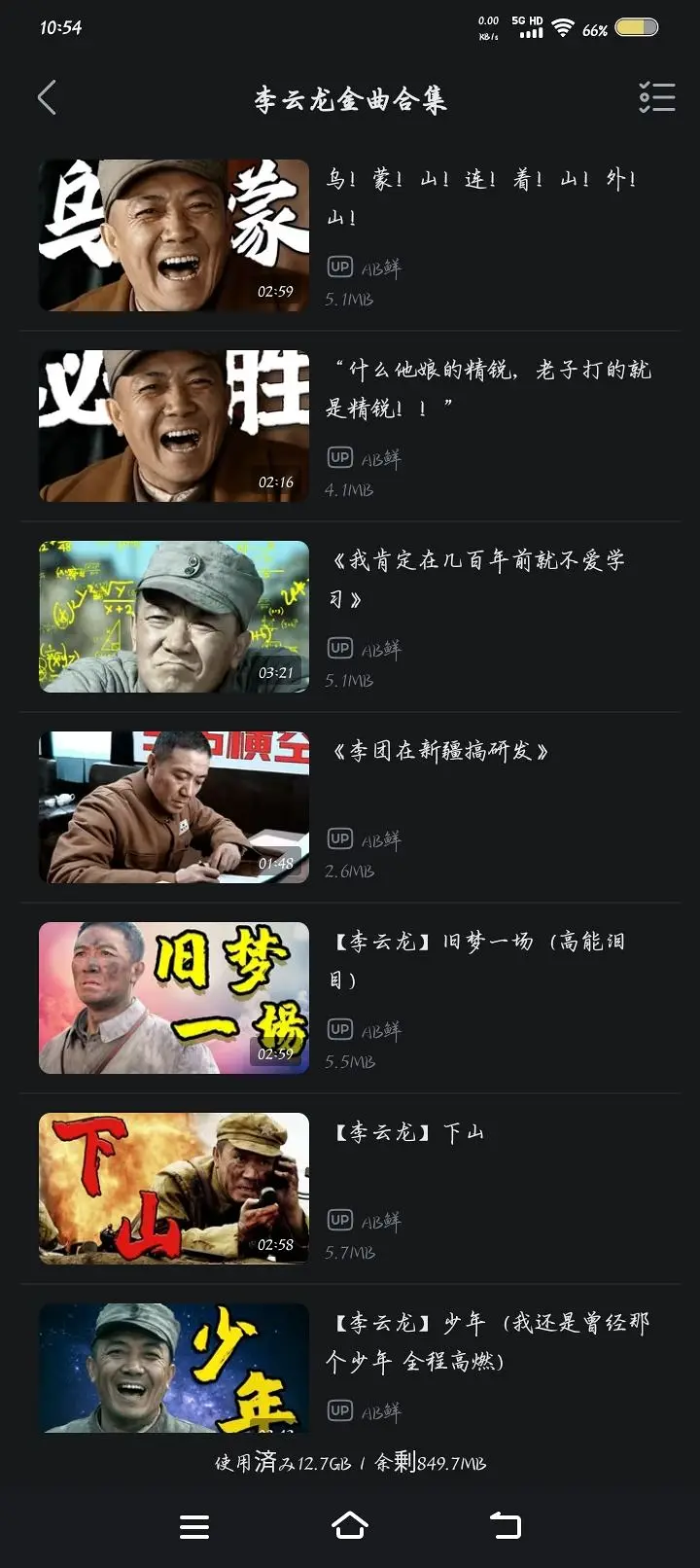Select the video 《李团在新疆搞研发》
Image resolution: width=700 pixels, height=1568 pixels.
pos(175,807)
